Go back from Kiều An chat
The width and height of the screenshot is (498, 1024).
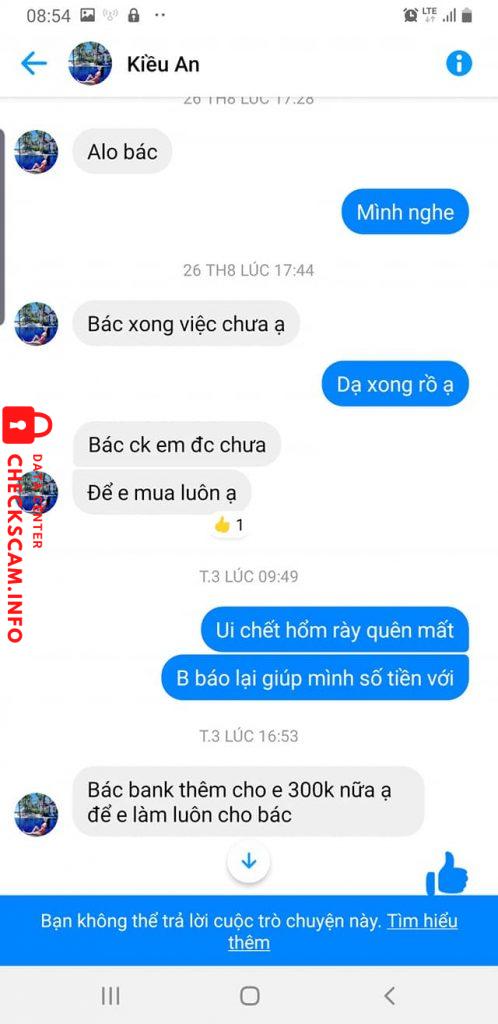(x=34, y=63)
